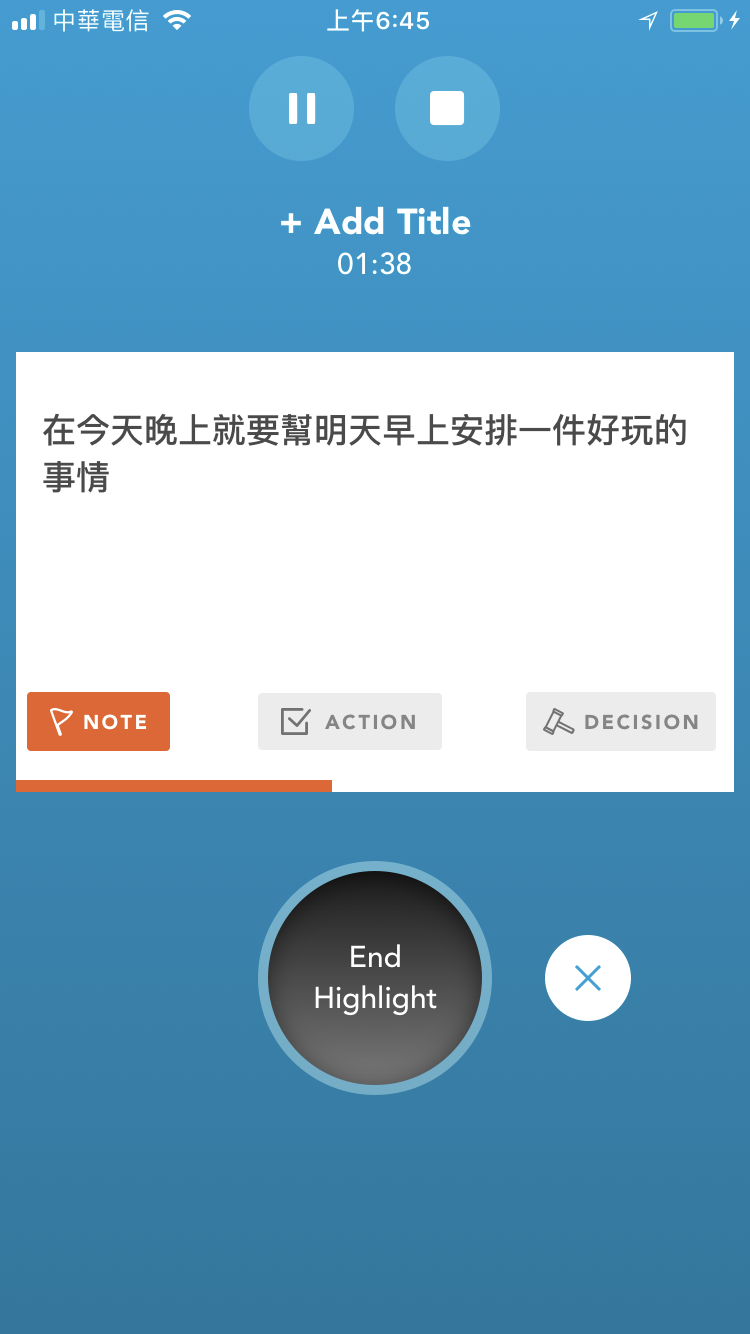
Task: Stop the recording
Action: coord(447,108)
